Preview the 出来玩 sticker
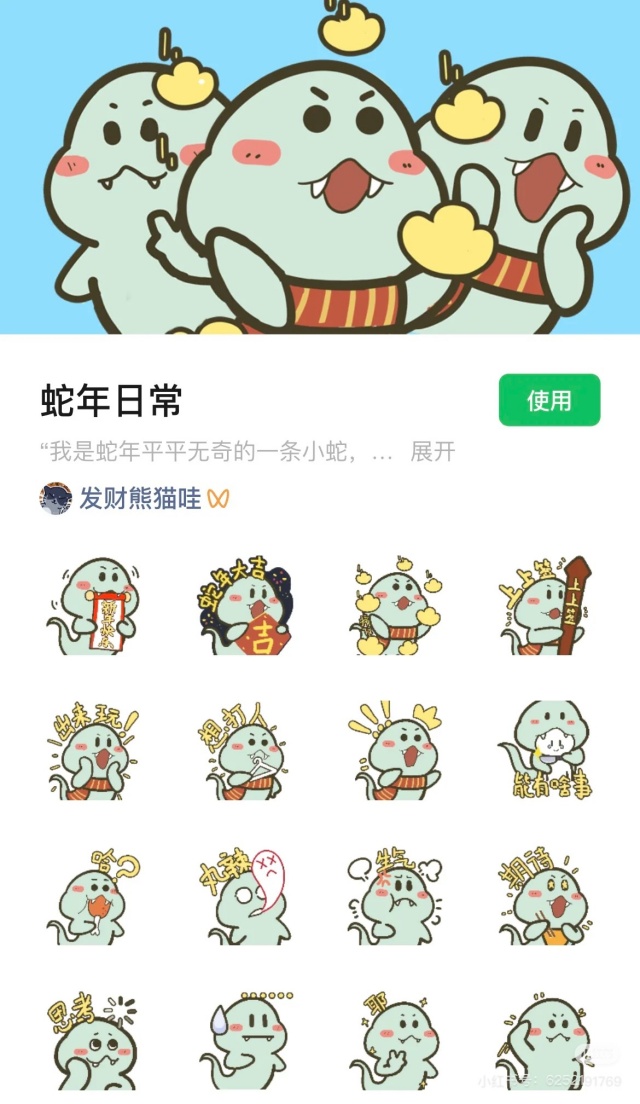Screen dimensions: 640x1104 point(93,752)
